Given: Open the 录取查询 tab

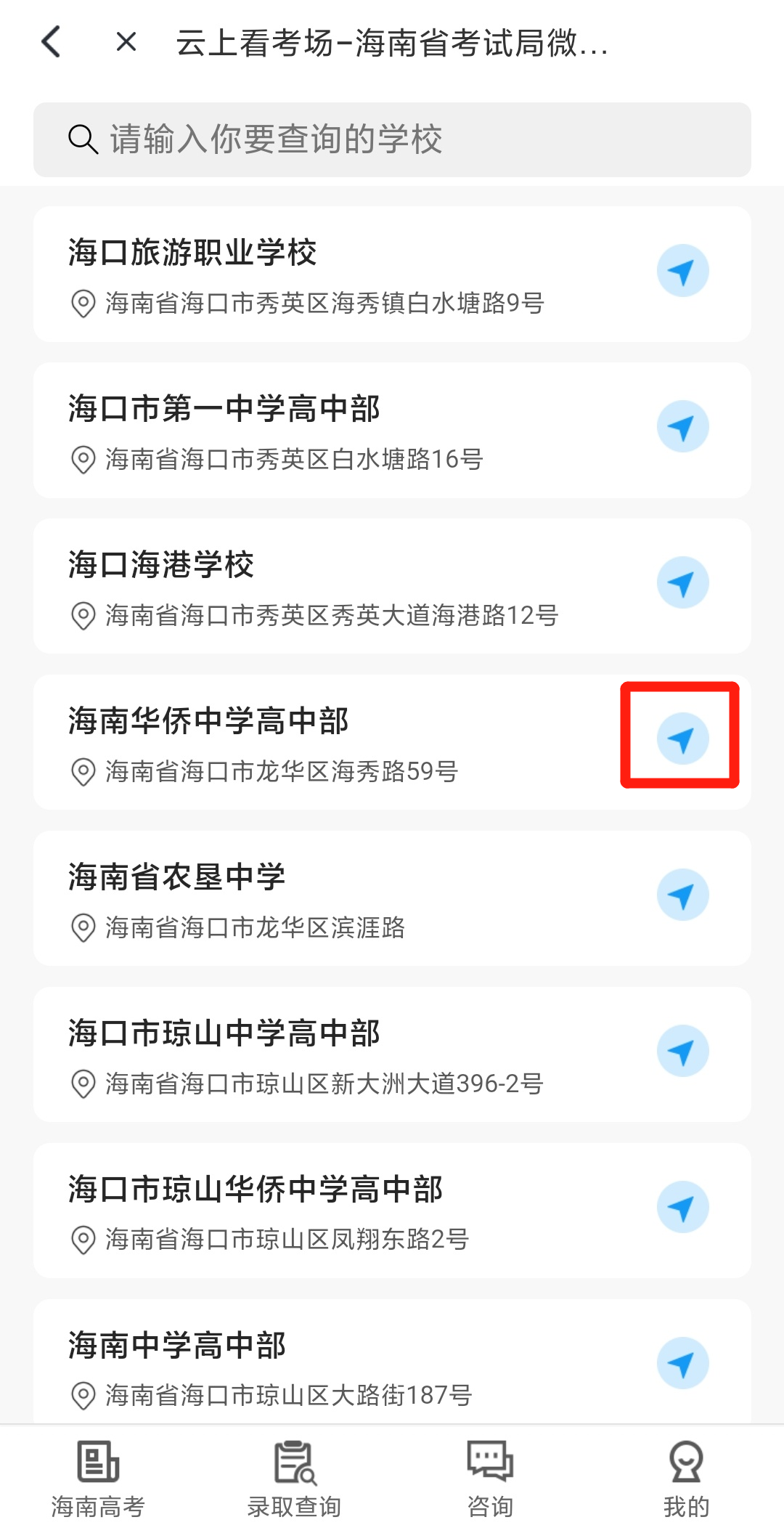Looking at the screenshot, I should coord(294,1480).
